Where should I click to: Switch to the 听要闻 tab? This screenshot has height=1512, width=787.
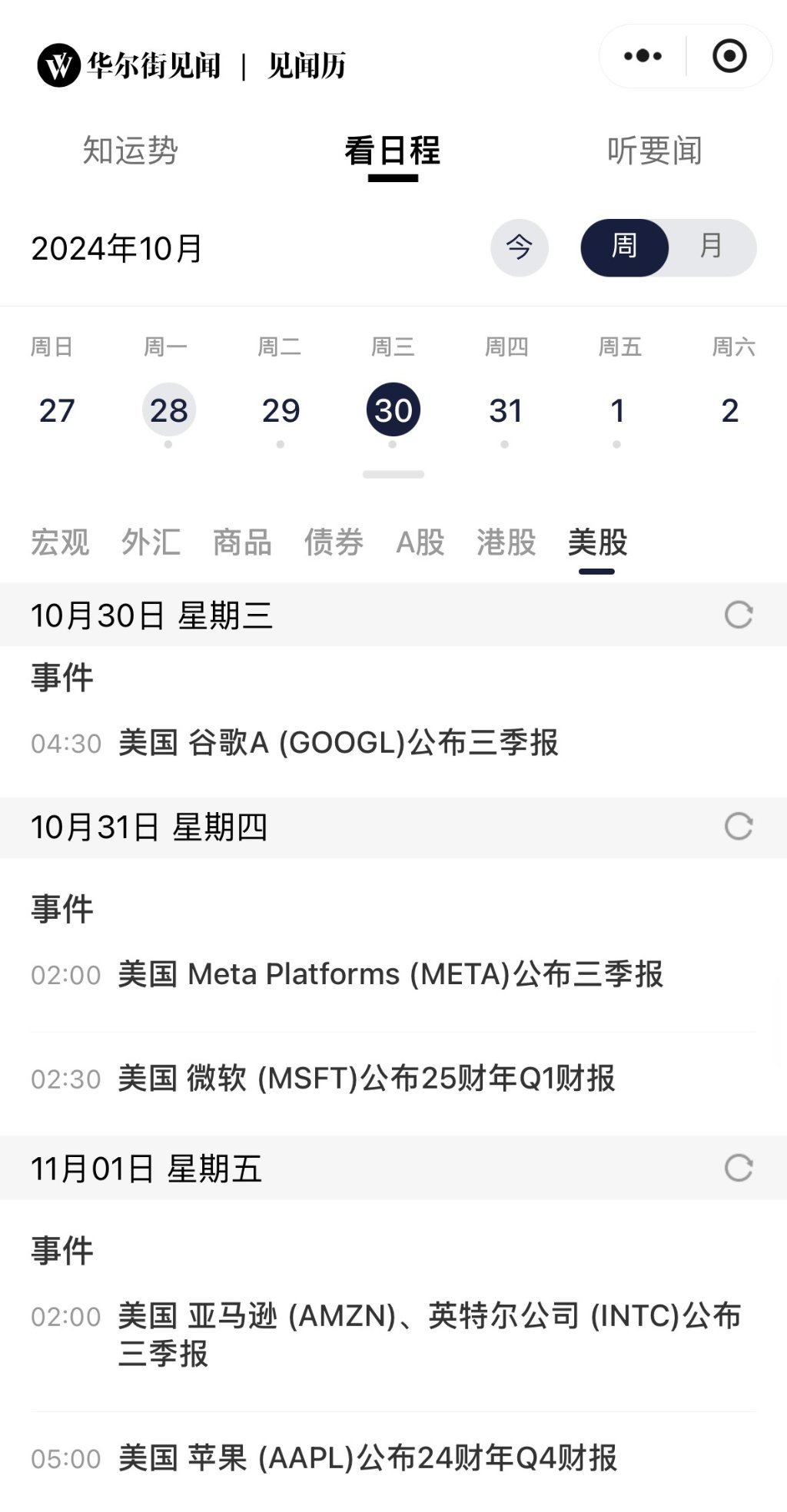point(654,151)
